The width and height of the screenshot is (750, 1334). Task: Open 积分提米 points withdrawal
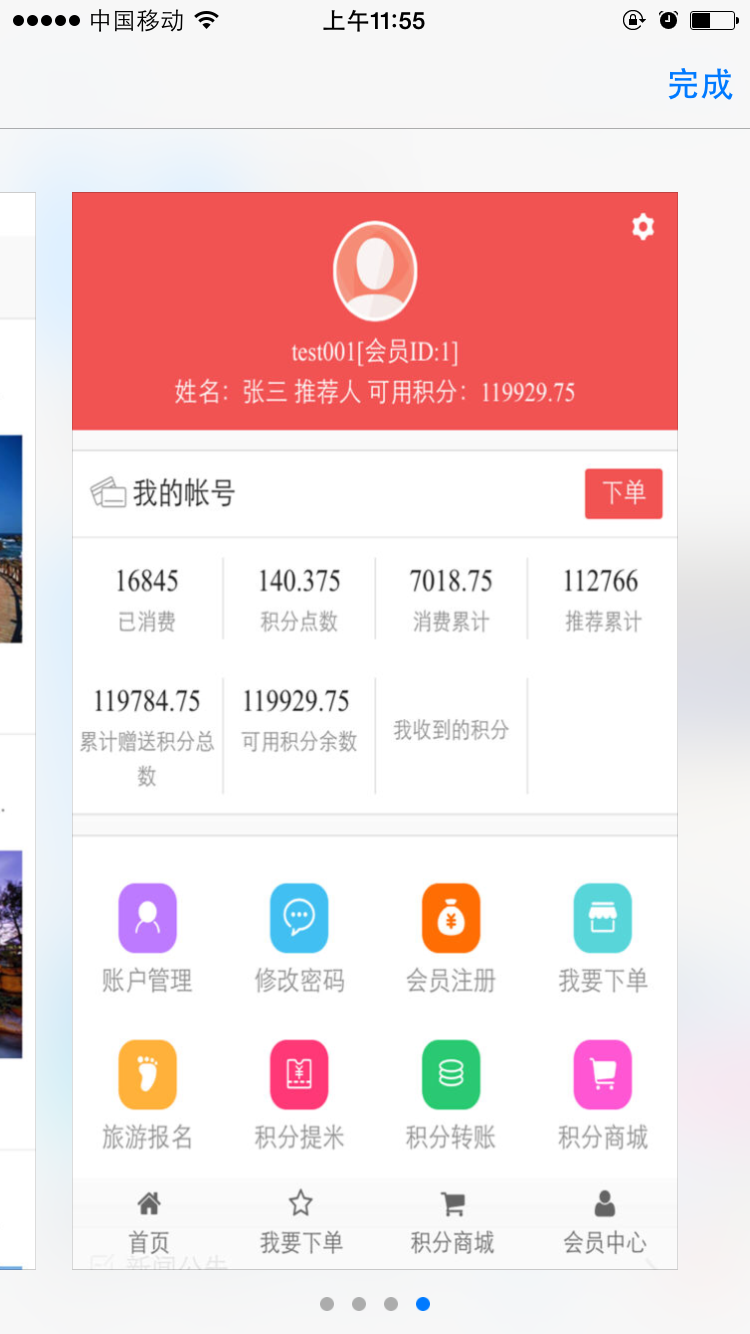(299, 1093)
